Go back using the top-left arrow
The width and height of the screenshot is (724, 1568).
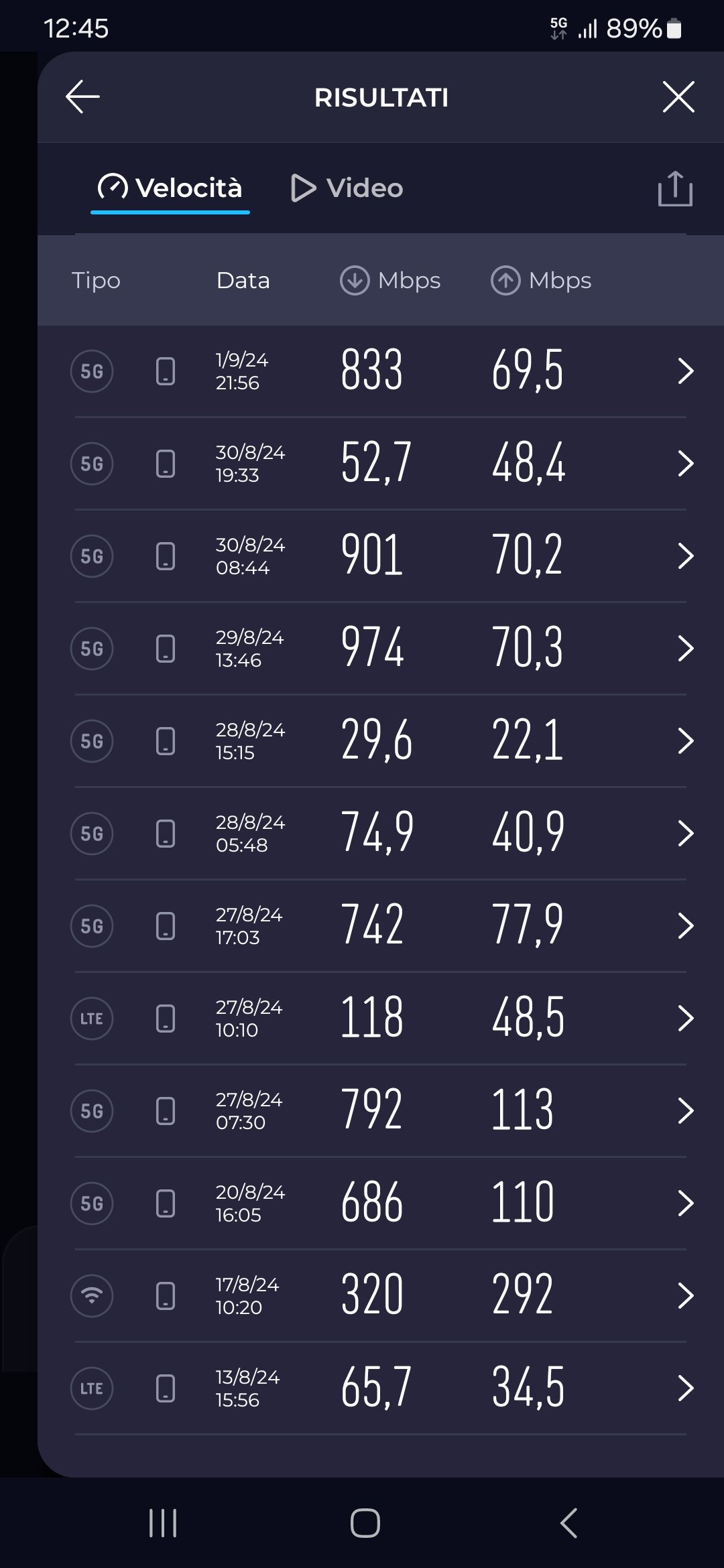tap(82, 97)
